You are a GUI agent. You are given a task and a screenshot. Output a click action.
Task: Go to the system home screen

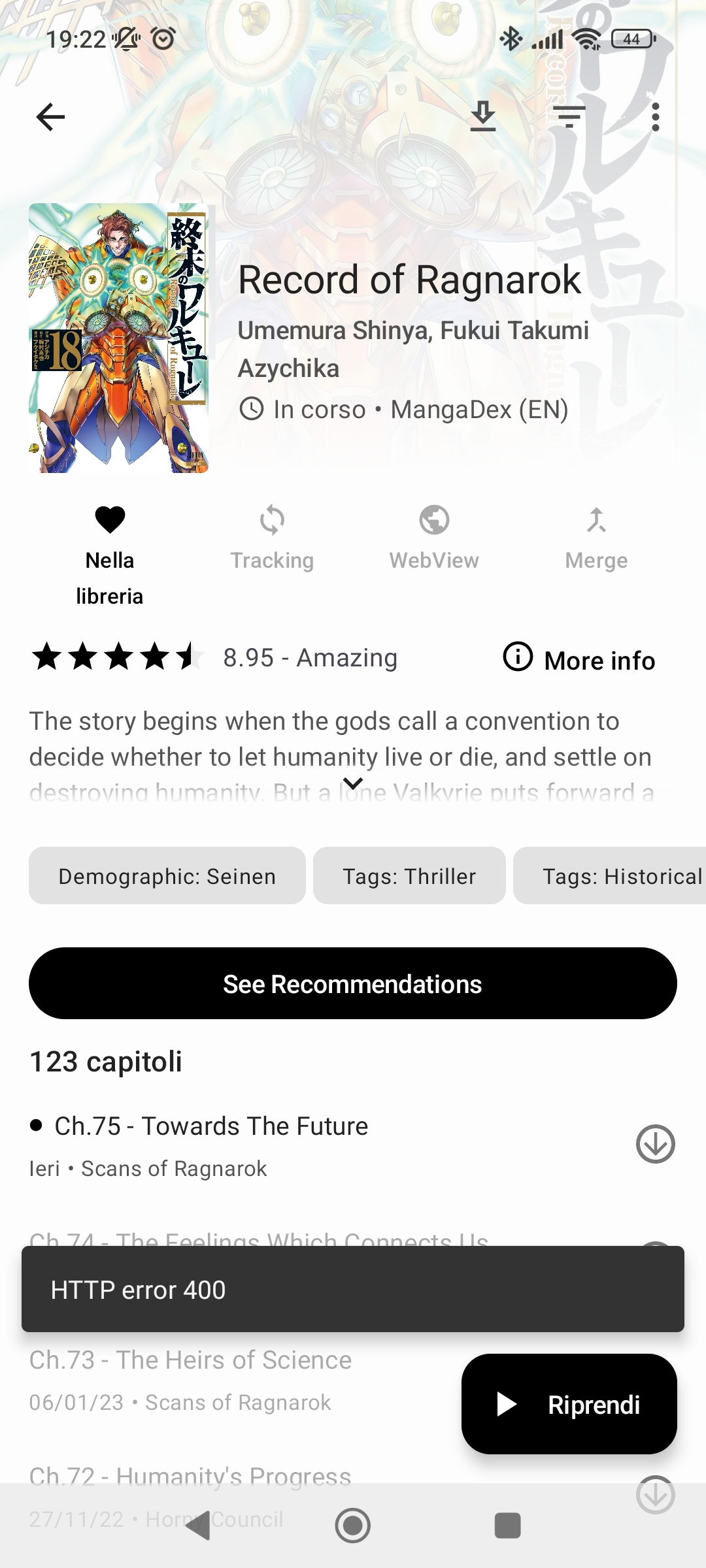(353, 1526)
